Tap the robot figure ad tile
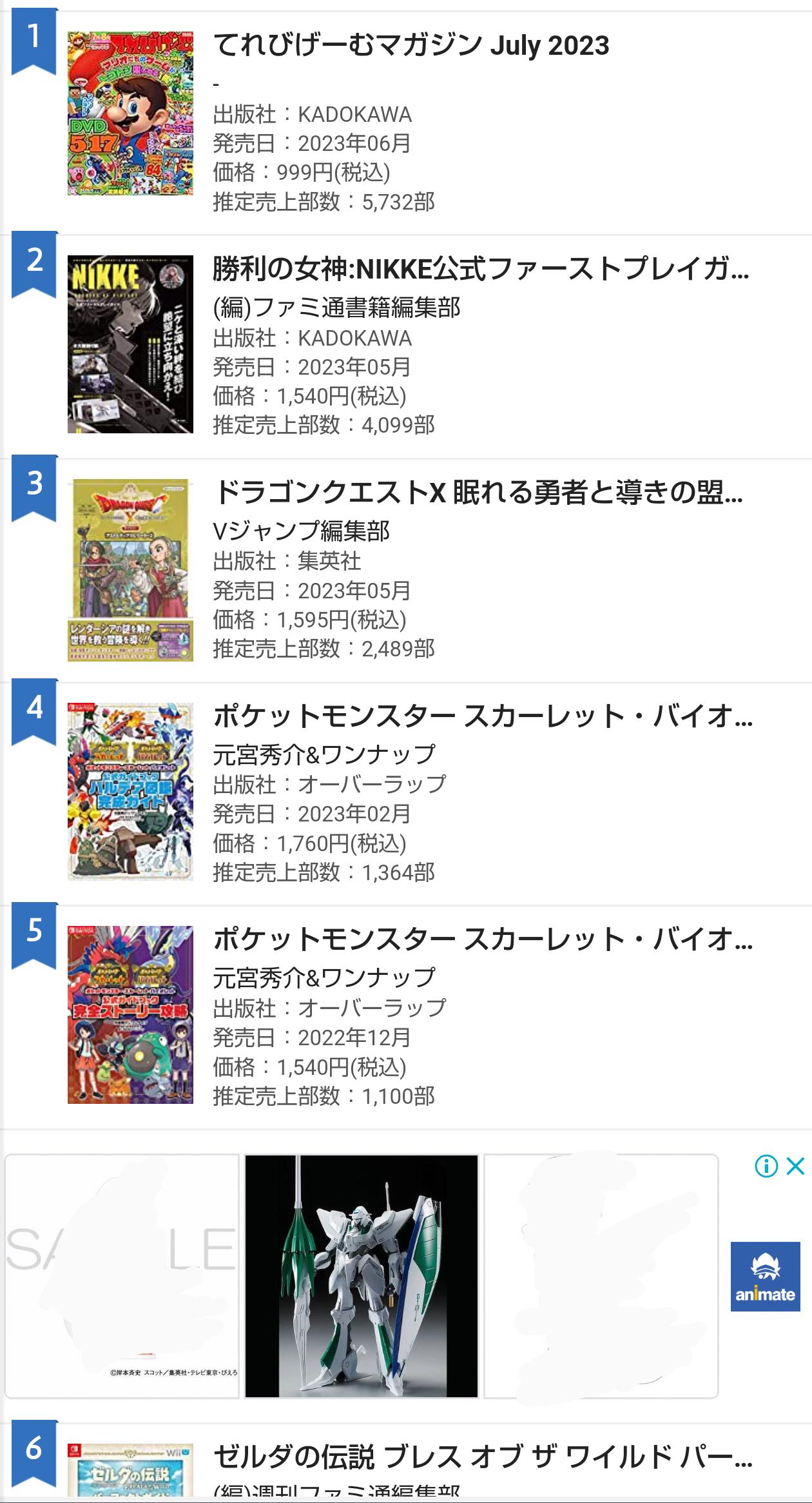Image resolution: width=812 pixels, height=1503 pixels. (362, 1276)
